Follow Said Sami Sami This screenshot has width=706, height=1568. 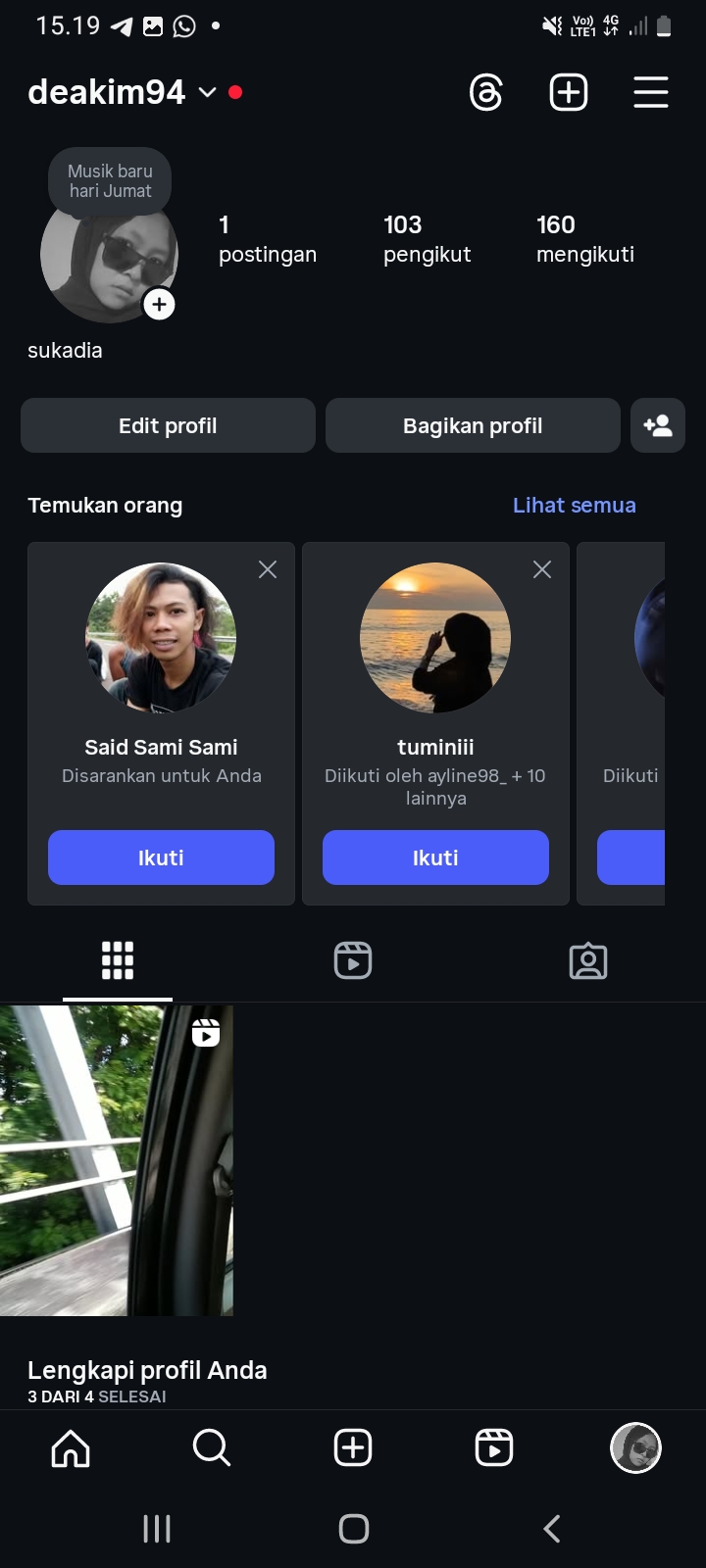coord(161,857)
